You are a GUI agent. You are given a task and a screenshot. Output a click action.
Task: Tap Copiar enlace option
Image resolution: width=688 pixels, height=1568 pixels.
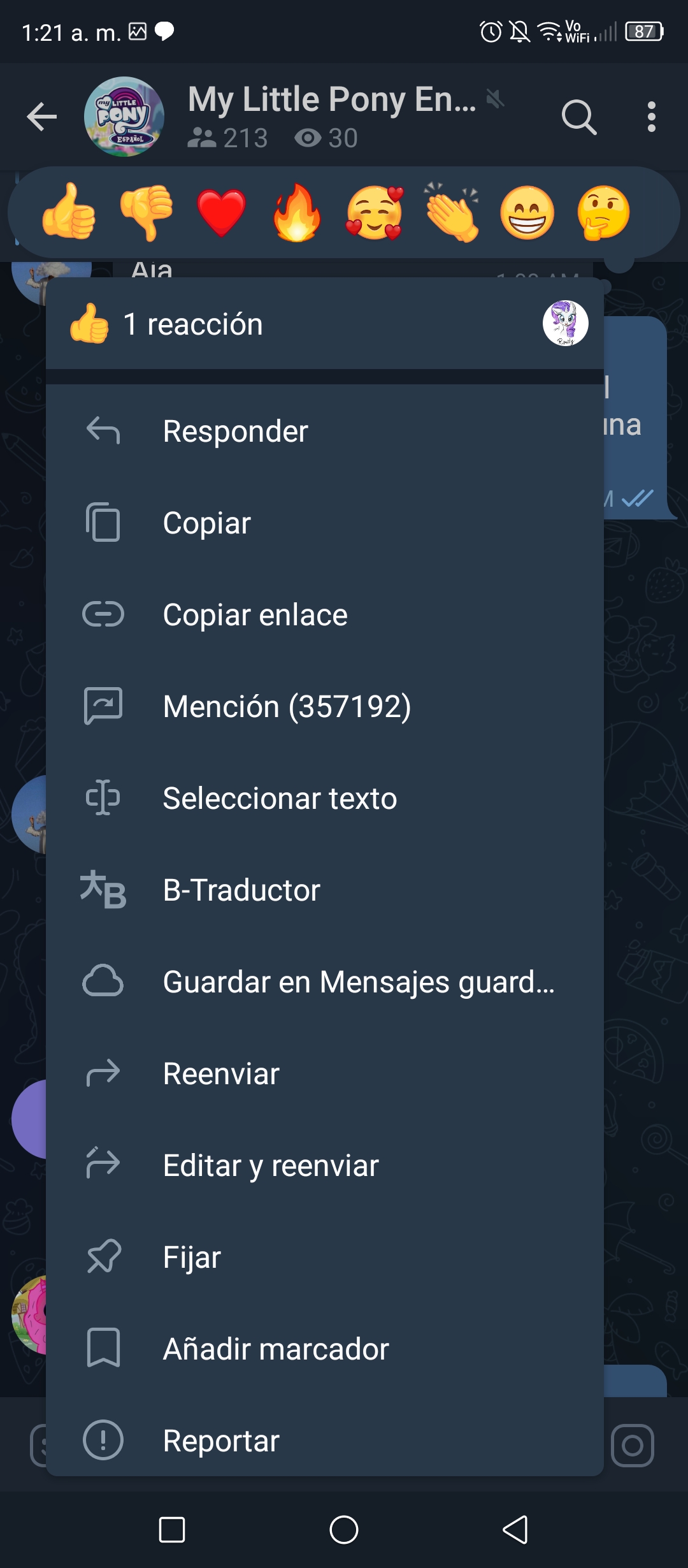(x=325, y=614)
